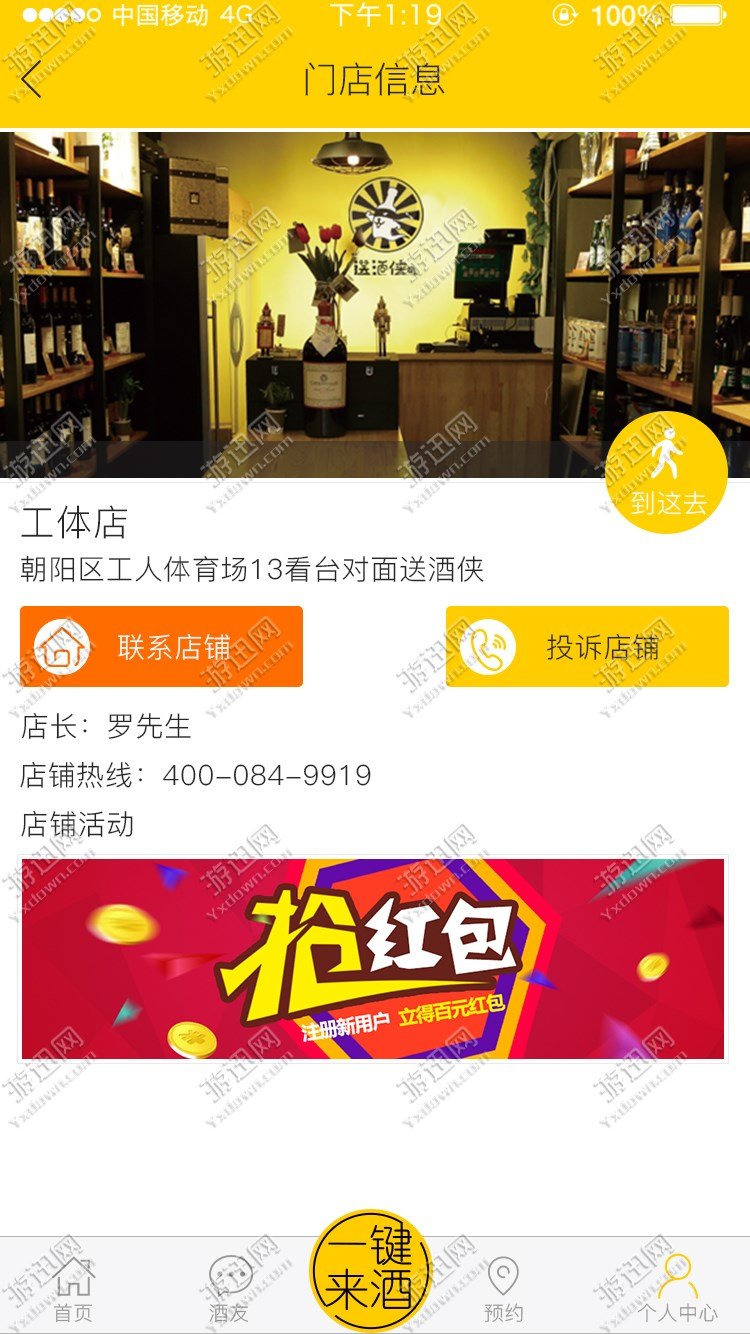Switch to the 预约 tab
The image size is (750, 1334).
[x=502, y=1289]
